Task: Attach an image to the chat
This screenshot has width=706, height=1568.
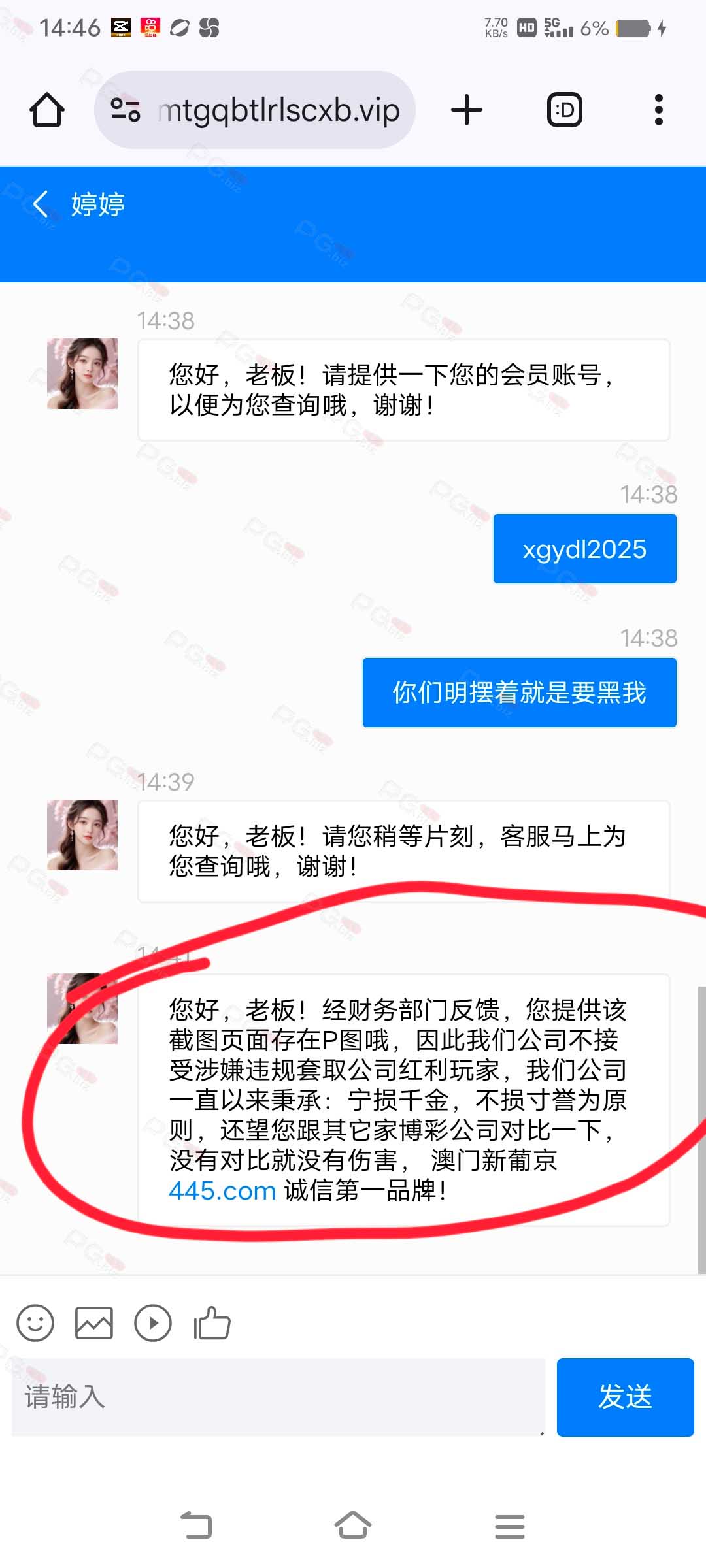Action: coord(94,1323)
